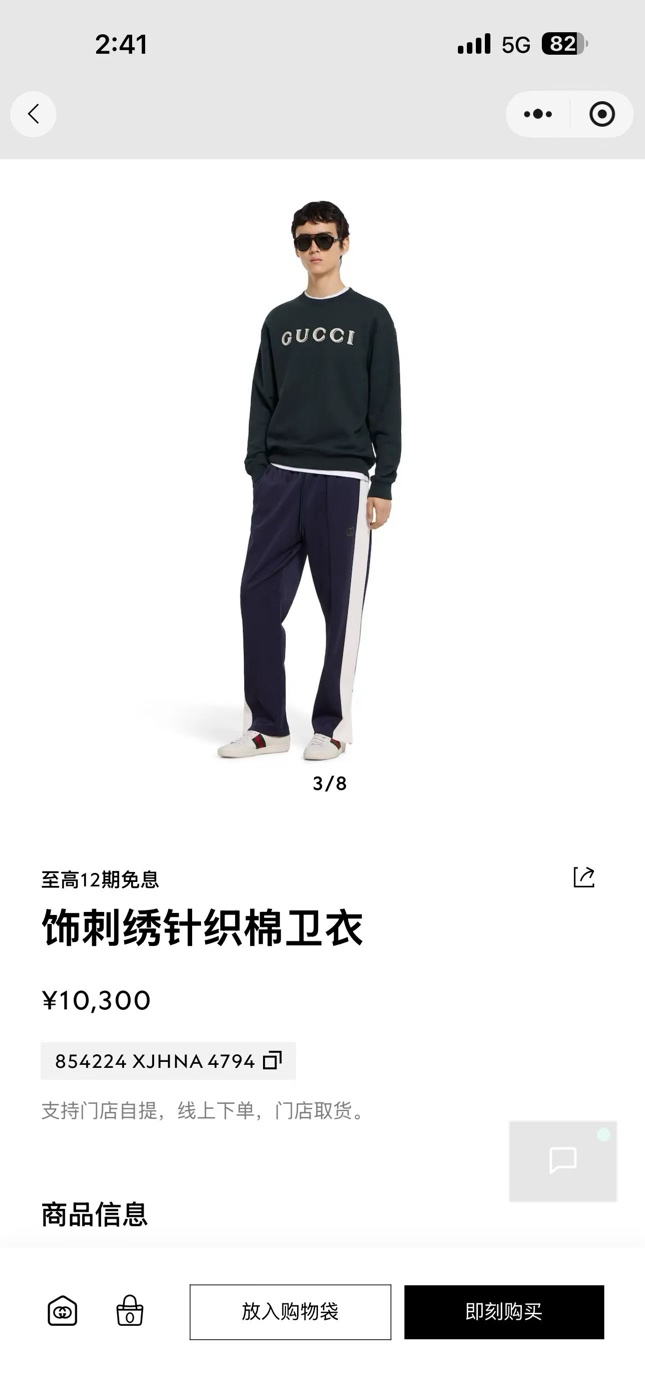Open the mini program more options menu
Viewport: 645px width, 1398px height.
(x=538, y=114)
